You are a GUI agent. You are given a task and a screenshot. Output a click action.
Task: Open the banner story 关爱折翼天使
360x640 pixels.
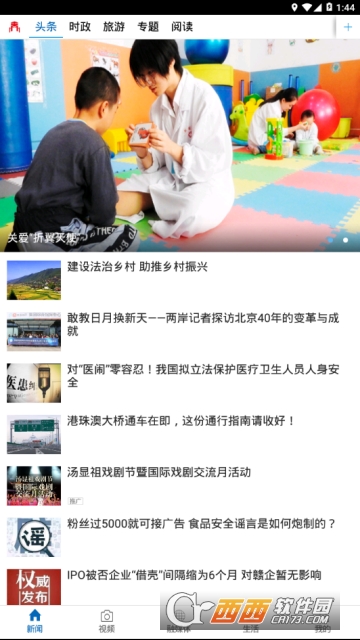[180, 145]
